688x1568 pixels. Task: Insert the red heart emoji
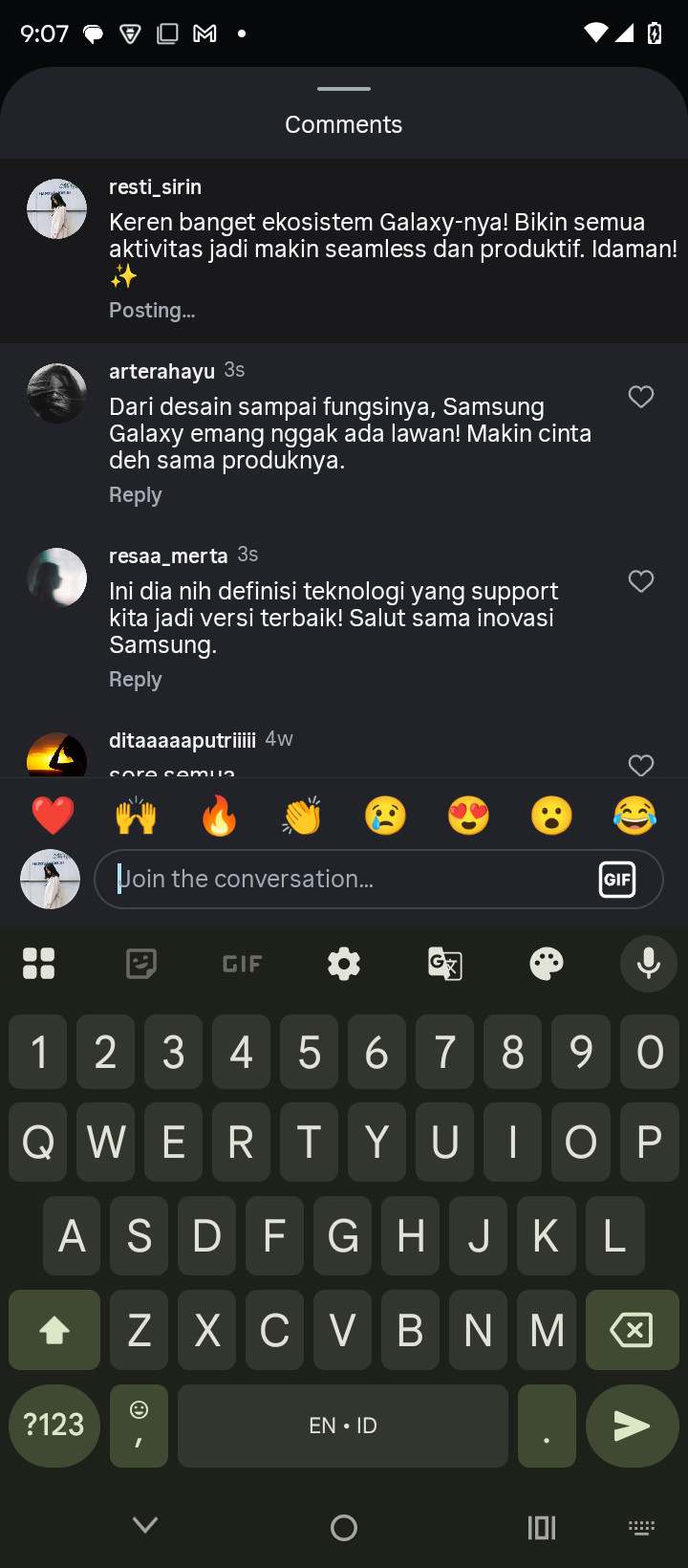pyautogui.click(x=53, y=816)
